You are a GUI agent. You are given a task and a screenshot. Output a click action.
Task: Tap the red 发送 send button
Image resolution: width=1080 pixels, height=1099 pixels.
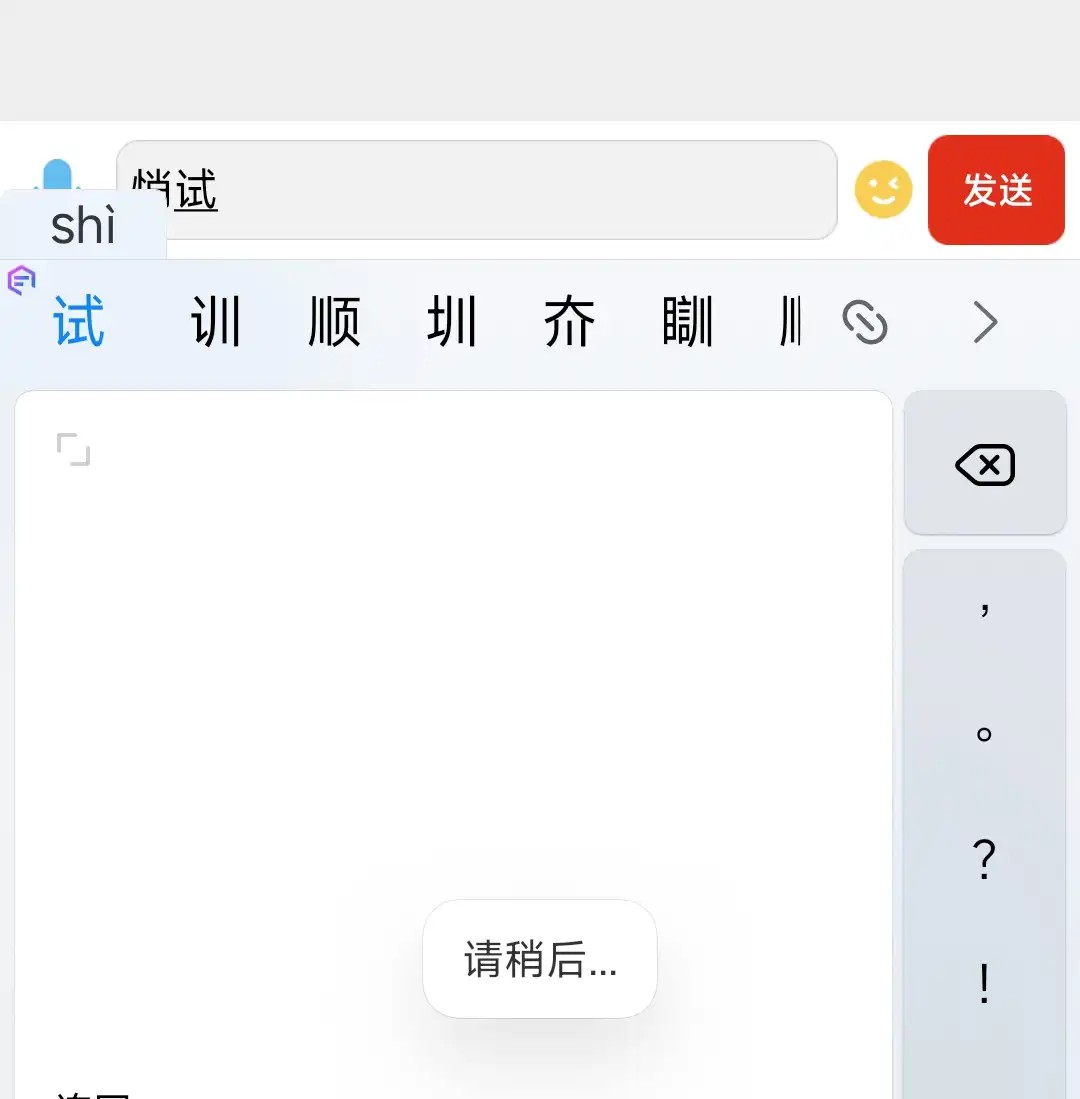click(x=996, y=190)
